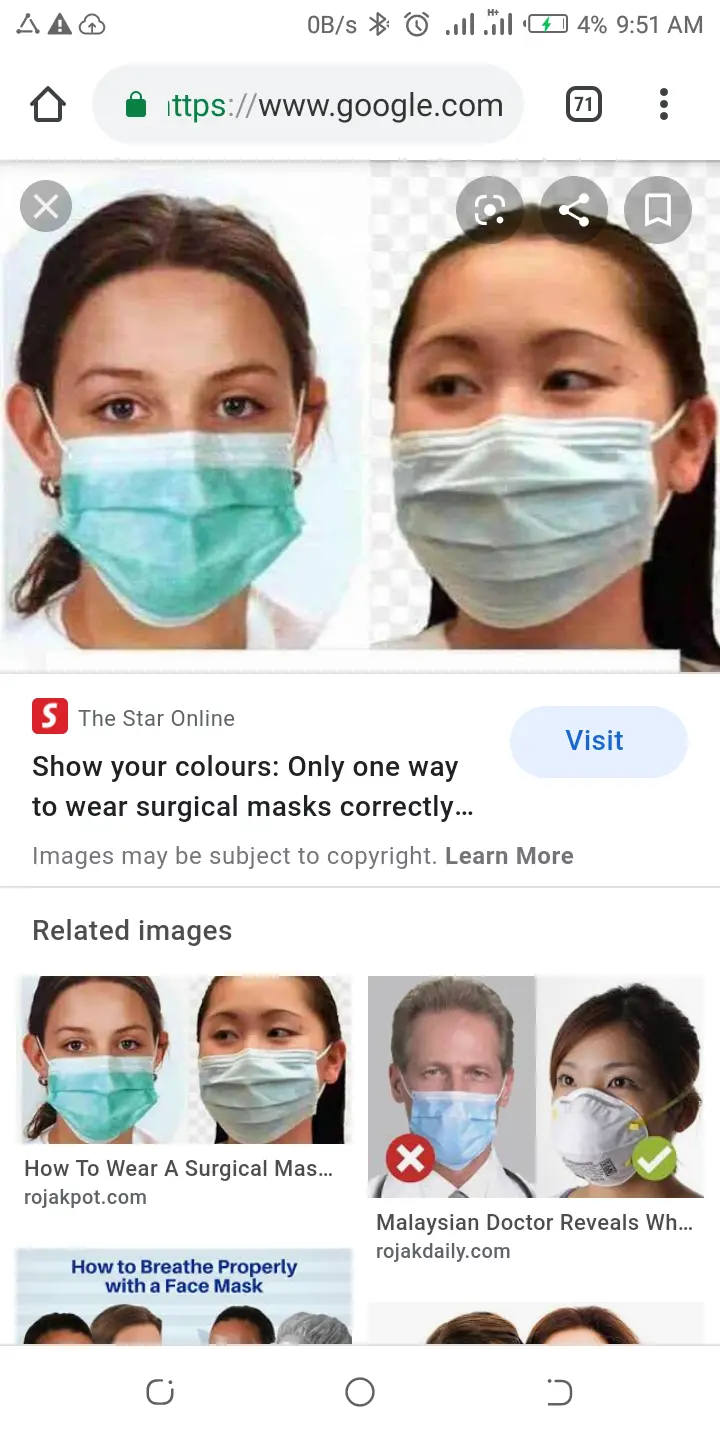
Task: Open the article titled Show your colours
Action: (250, 787)
